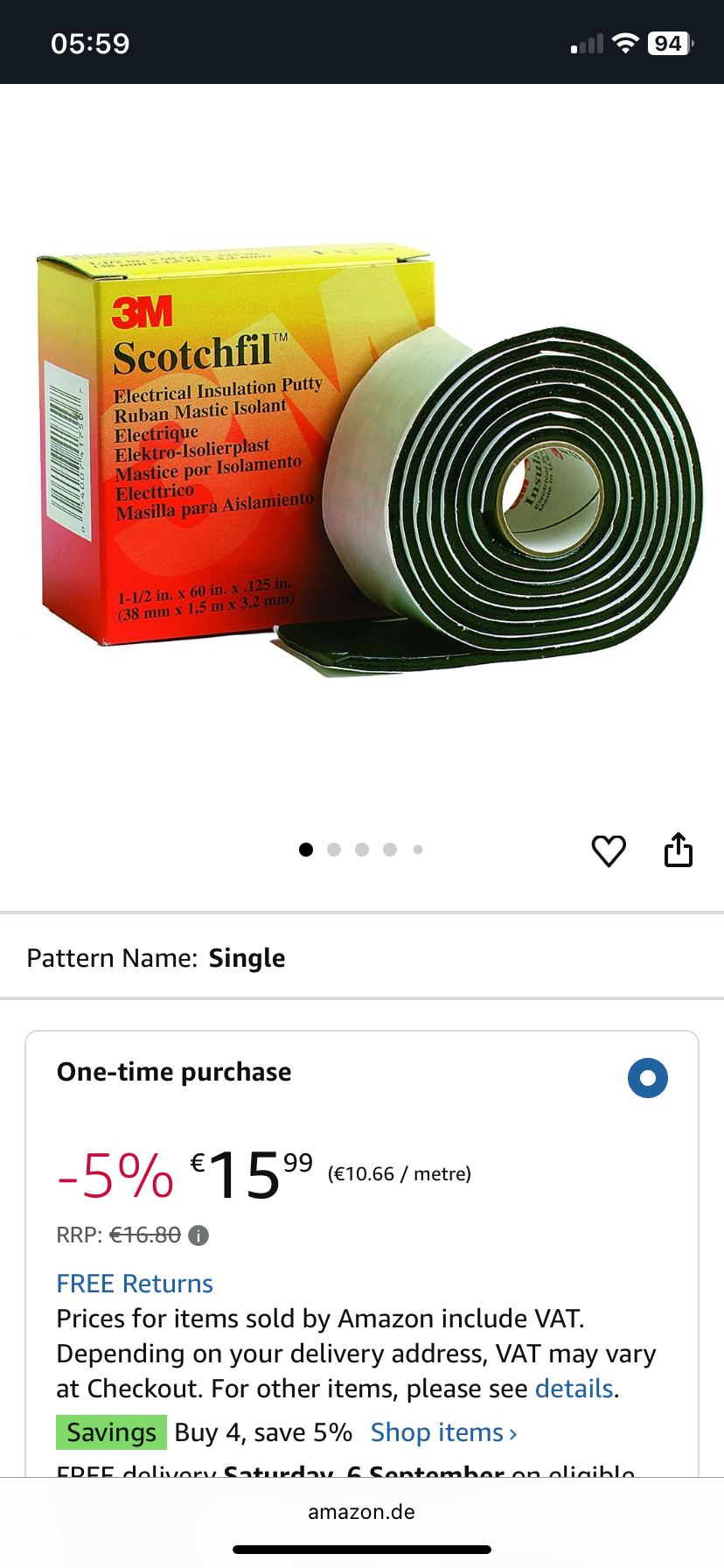Screen dimensions: 724x1568
Task: Add this product to the wish list
Action: [x=609, y=850]
